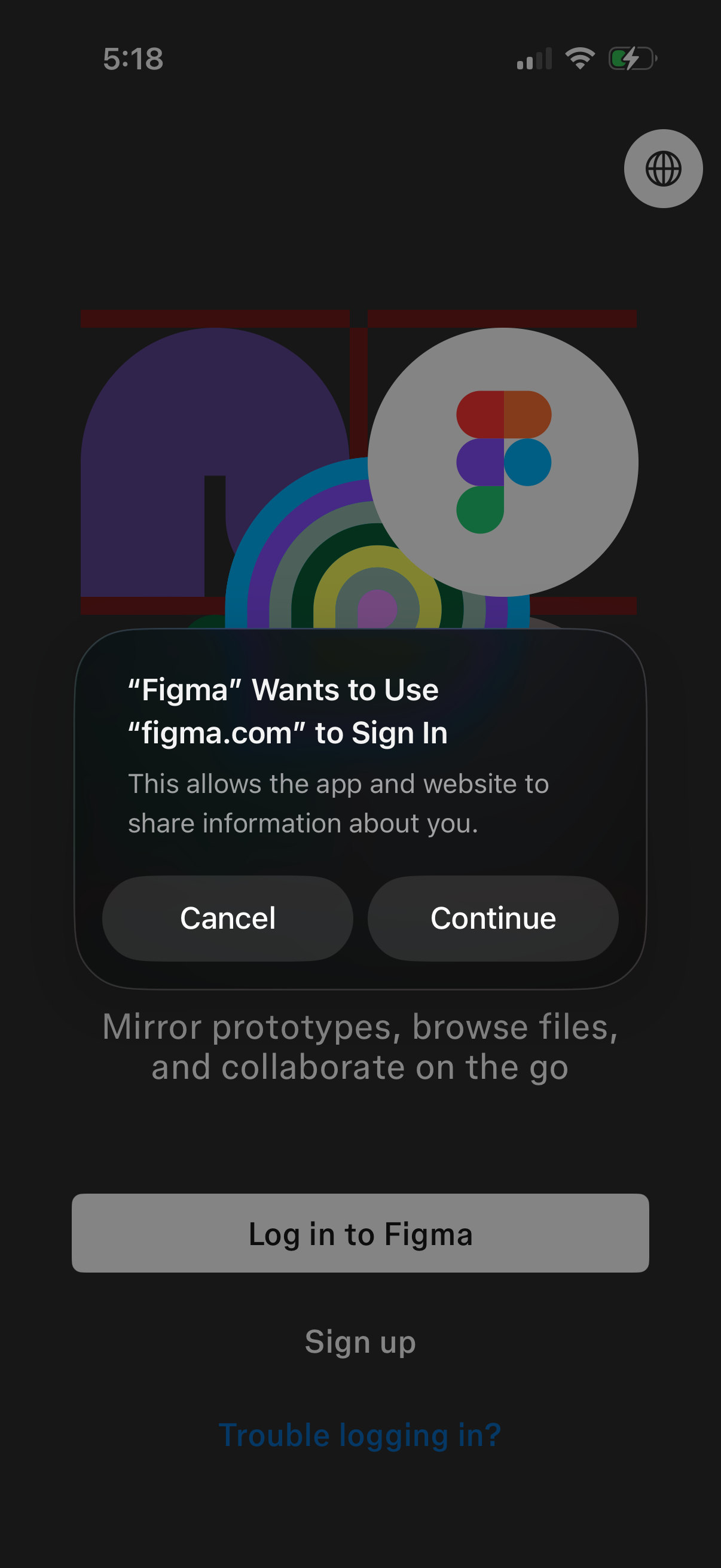Tap the blue circle of the Figma logo

(528, 463)
